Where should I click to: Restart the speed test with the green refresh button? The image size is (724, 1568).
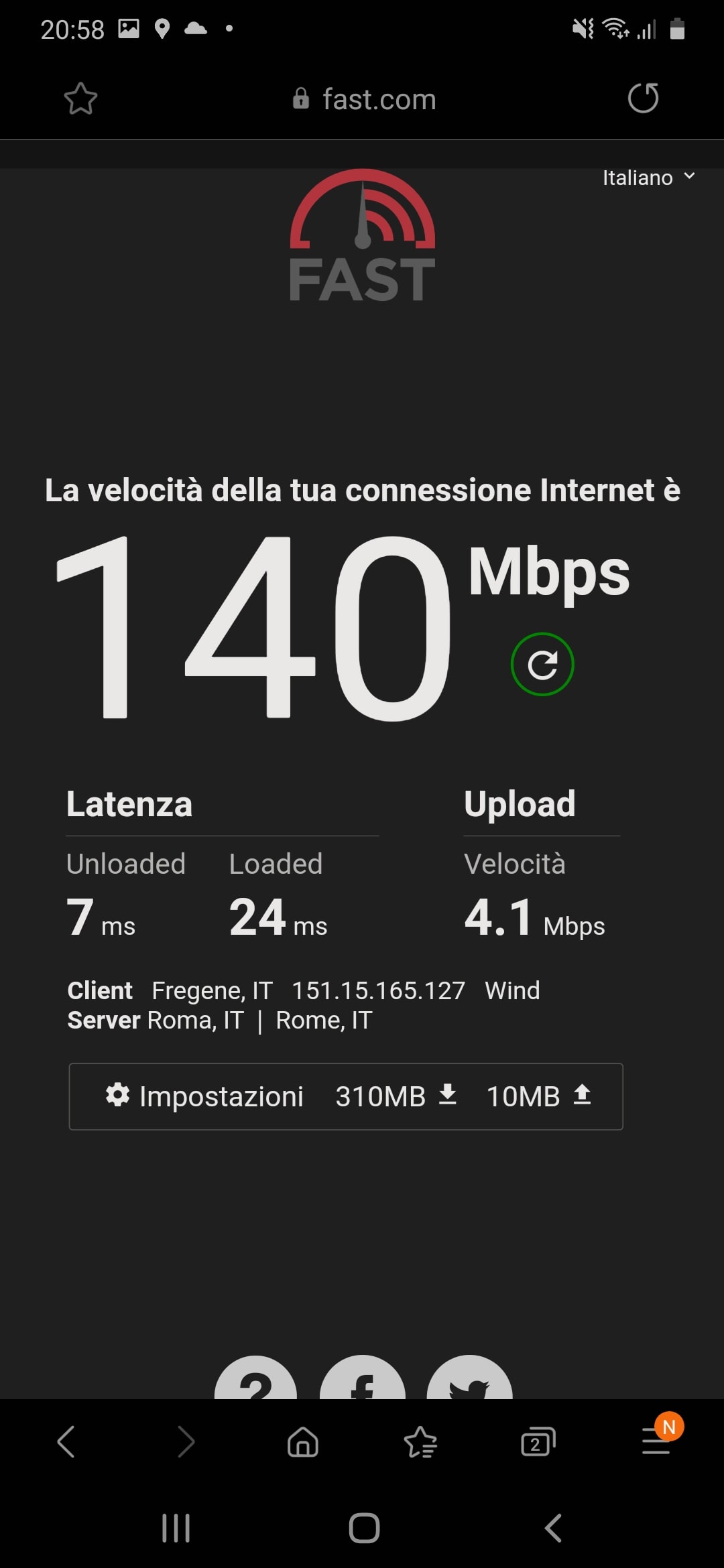point(542,664)
